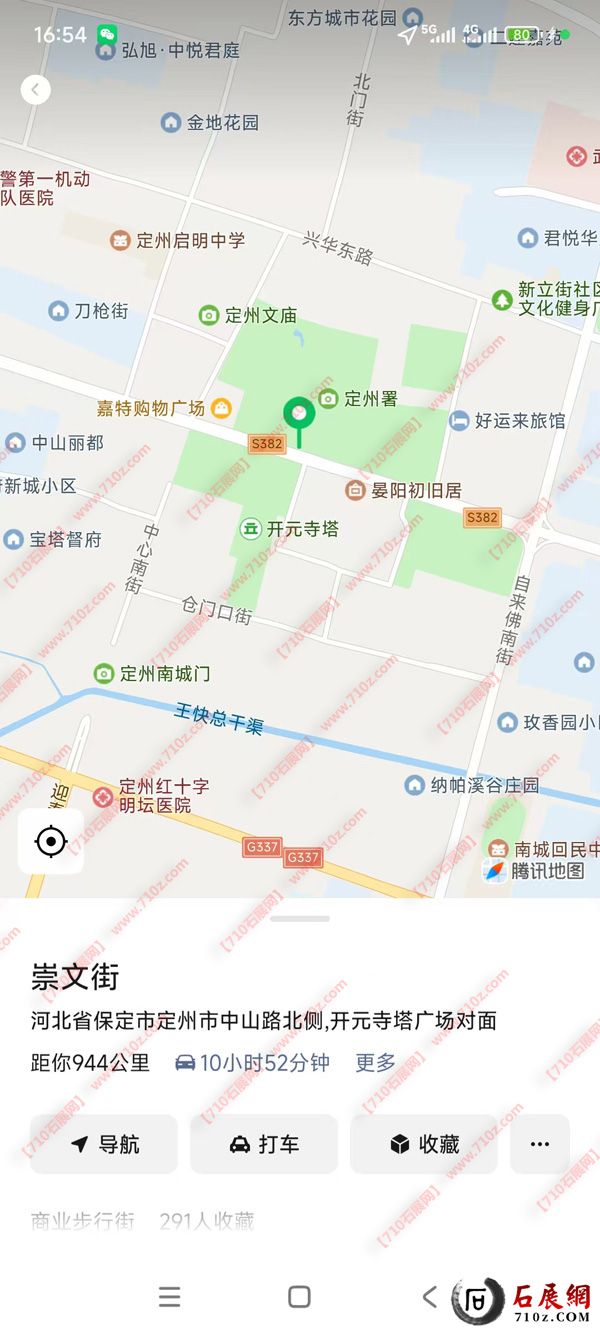Select the 开元寺塔 landmark on the map
Screen dimensions: 600x1333
point(290,529)
